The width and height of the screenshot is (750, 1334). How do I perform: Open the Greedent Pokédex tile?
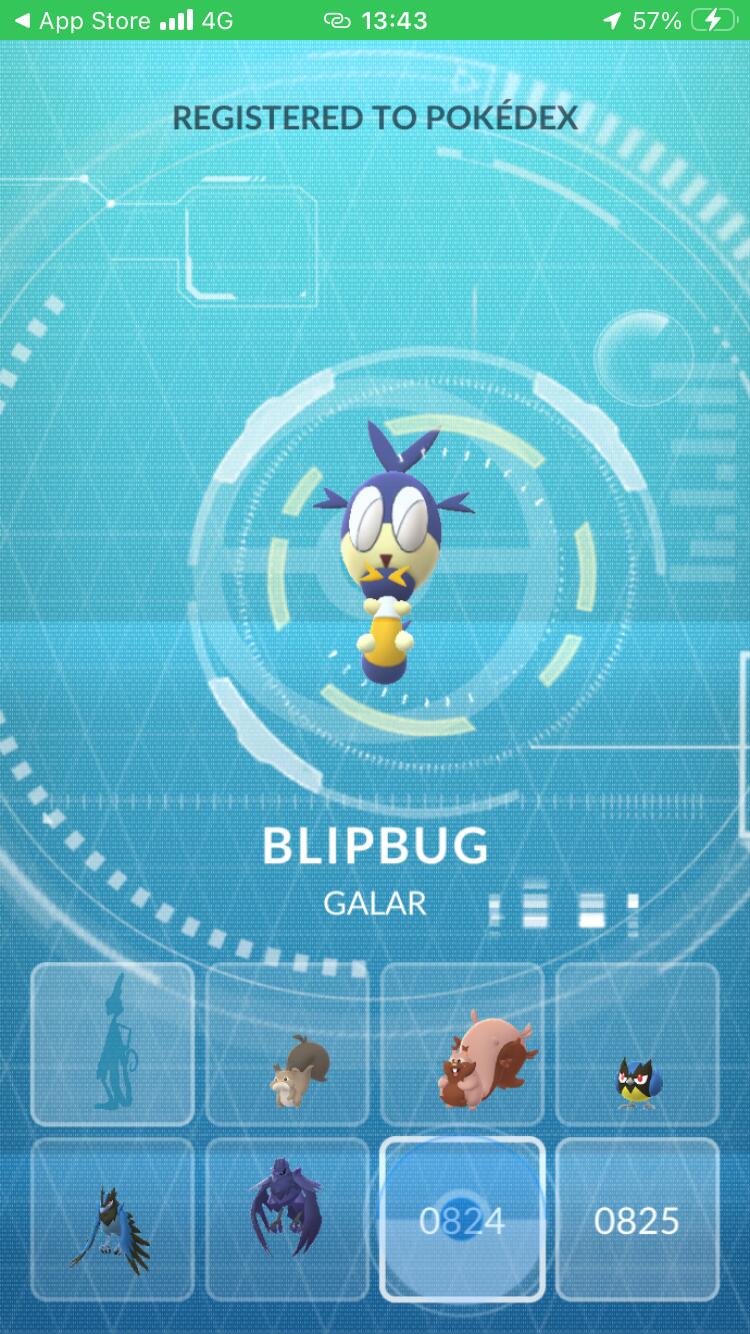(462, 1044)
